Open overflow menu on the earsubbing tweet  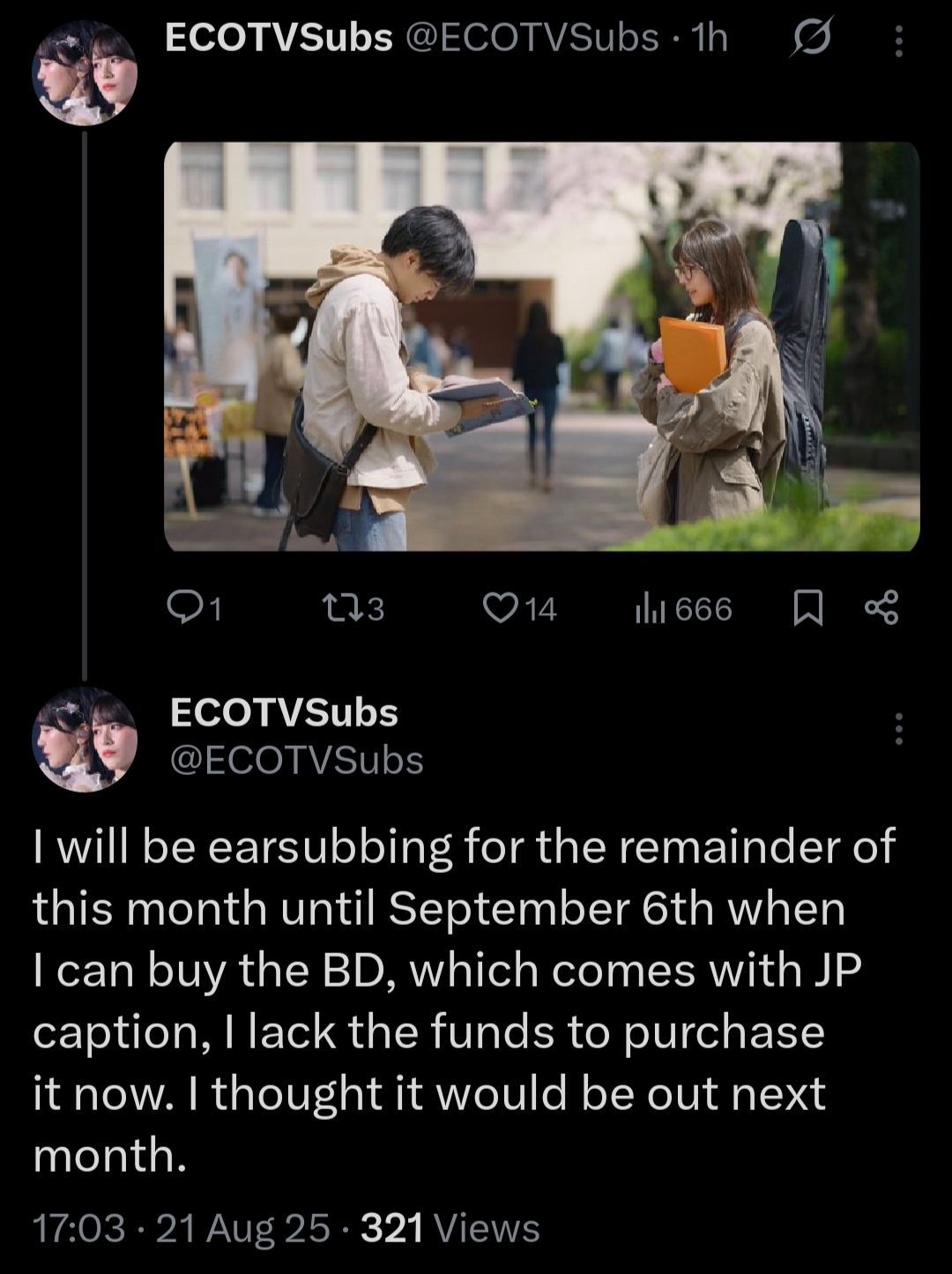898,729
